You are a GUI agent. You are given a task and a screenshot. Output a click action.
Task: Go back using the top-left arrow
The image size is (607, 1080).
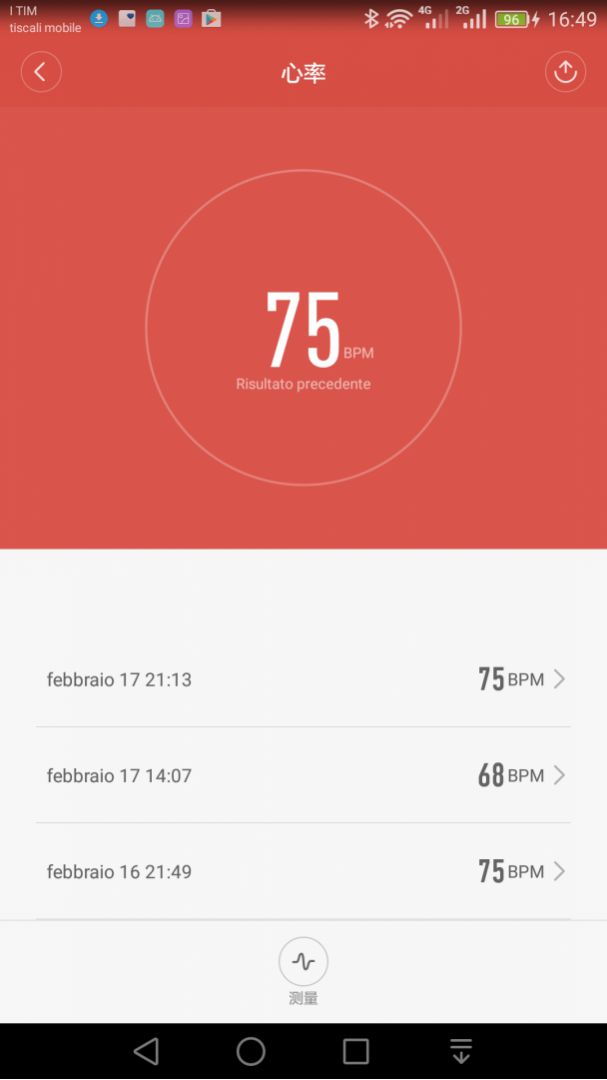[x=41, y=72]
